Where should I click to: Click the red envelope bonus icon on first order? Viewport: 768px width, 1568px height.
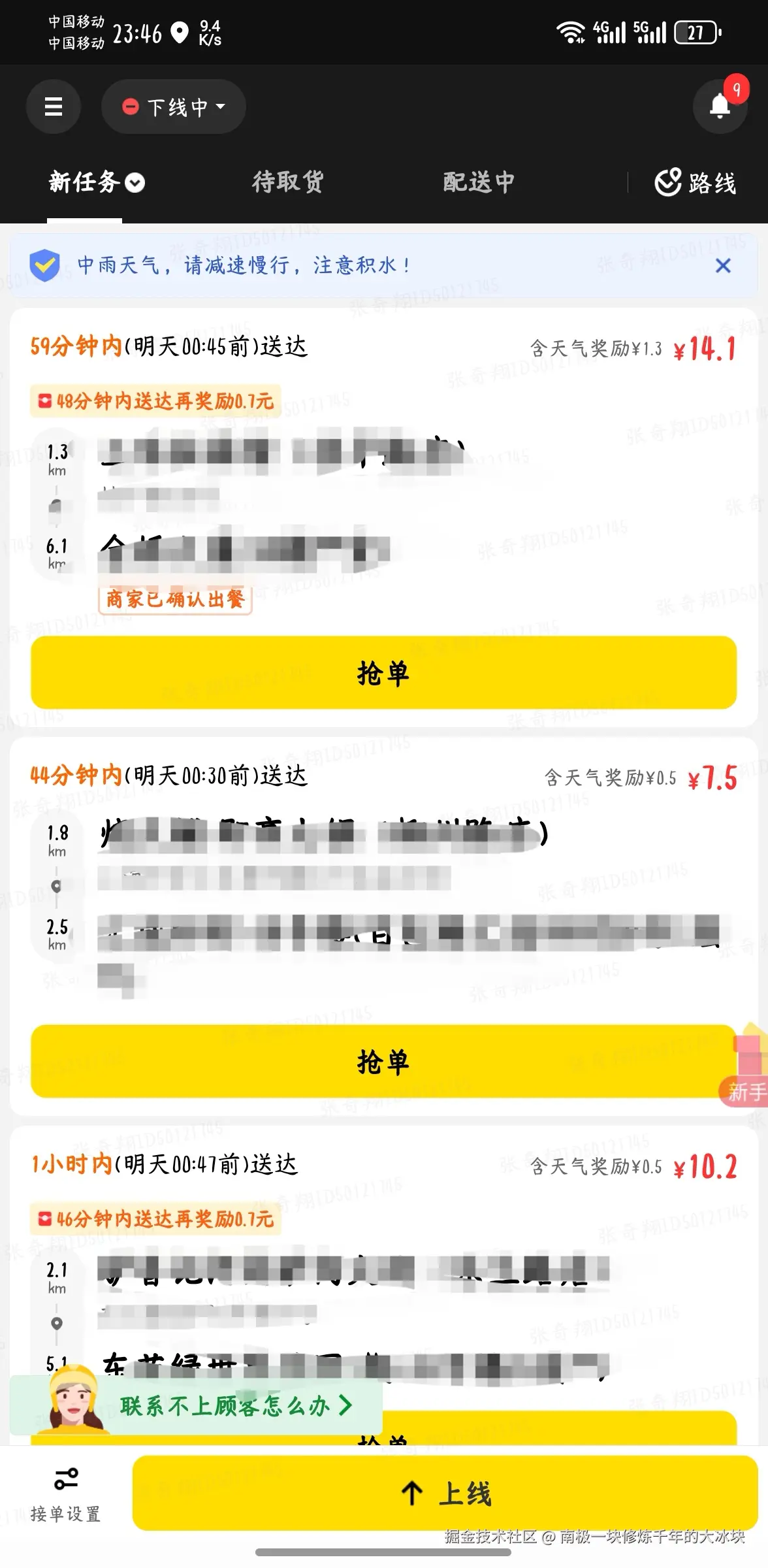(44, 401)
